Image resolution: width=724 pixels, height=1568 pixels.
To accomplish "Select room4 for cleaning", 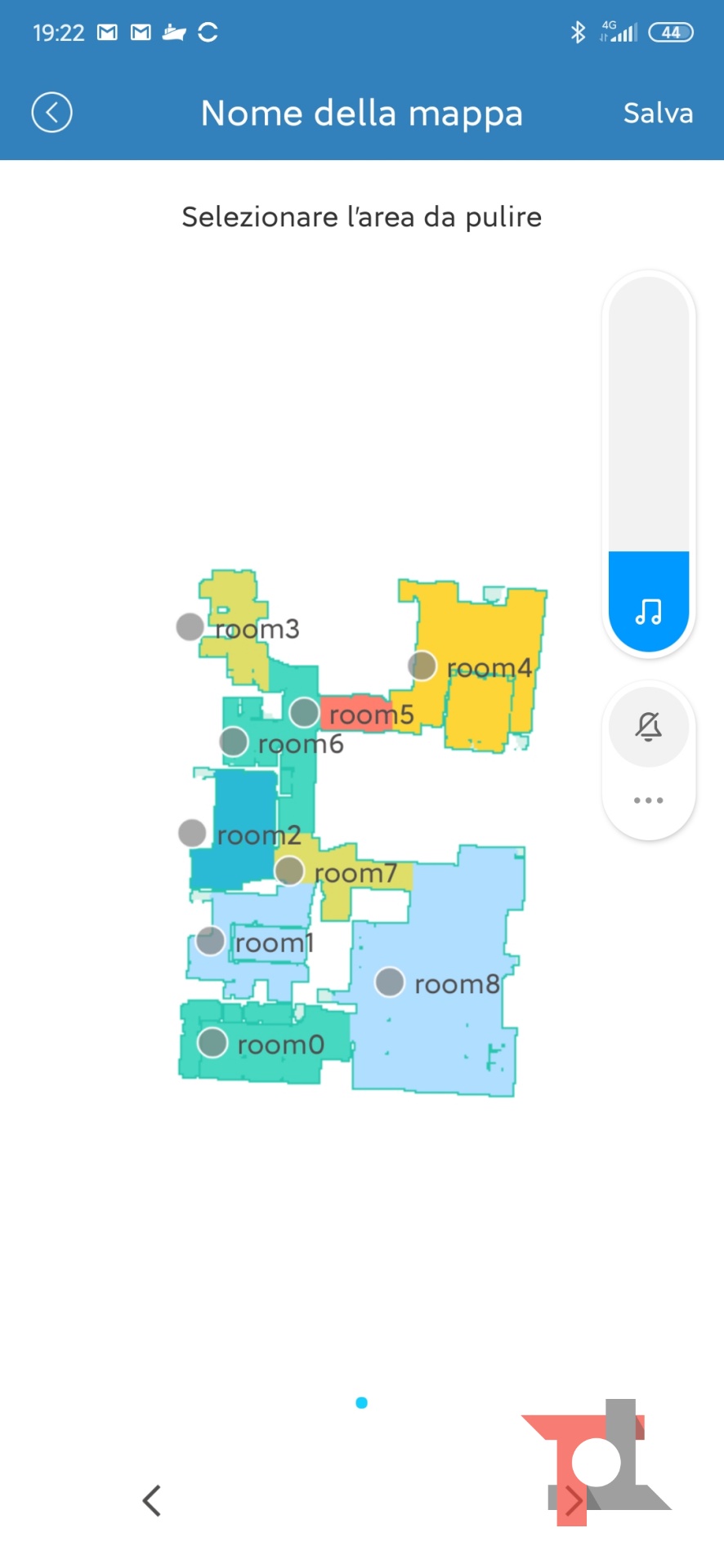I will click(x=422, y=666).
